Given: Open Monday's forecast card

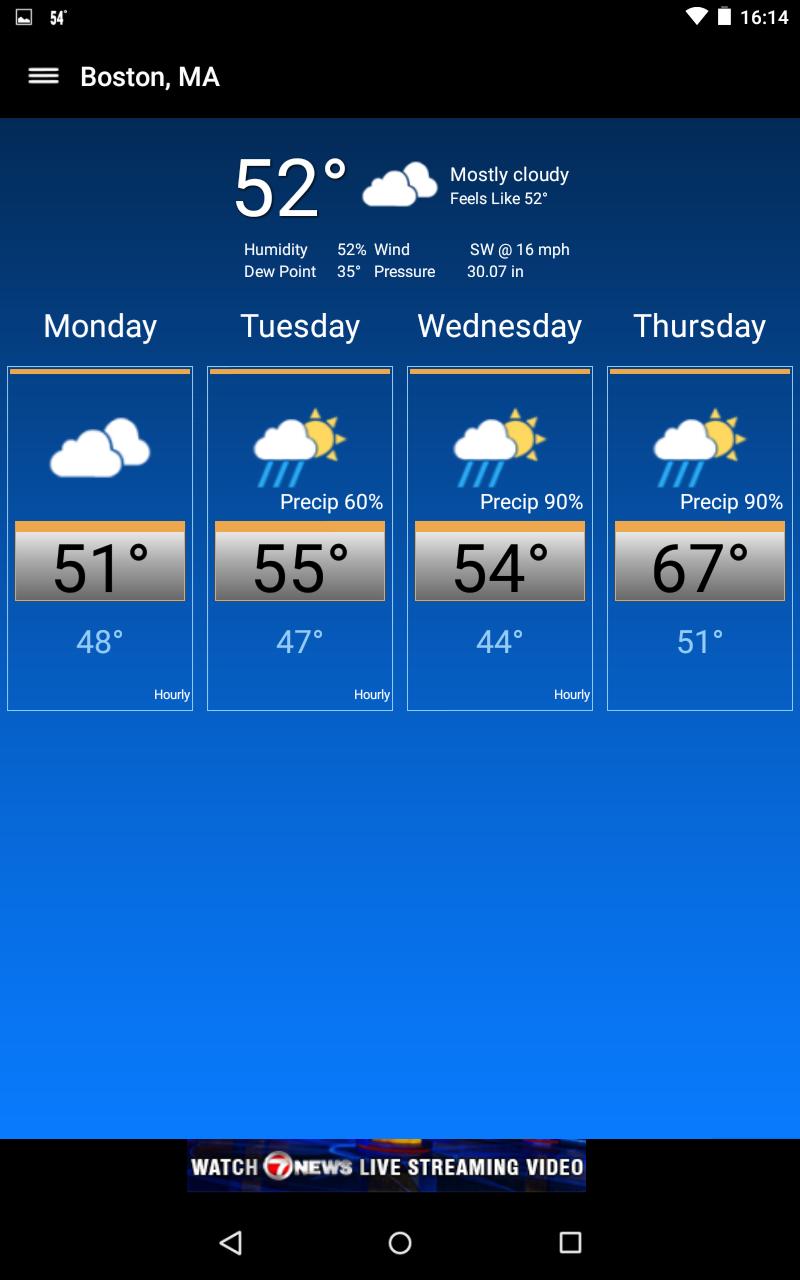Looking at the screenshot, I should pyautogui.click(x=100, y=538).
